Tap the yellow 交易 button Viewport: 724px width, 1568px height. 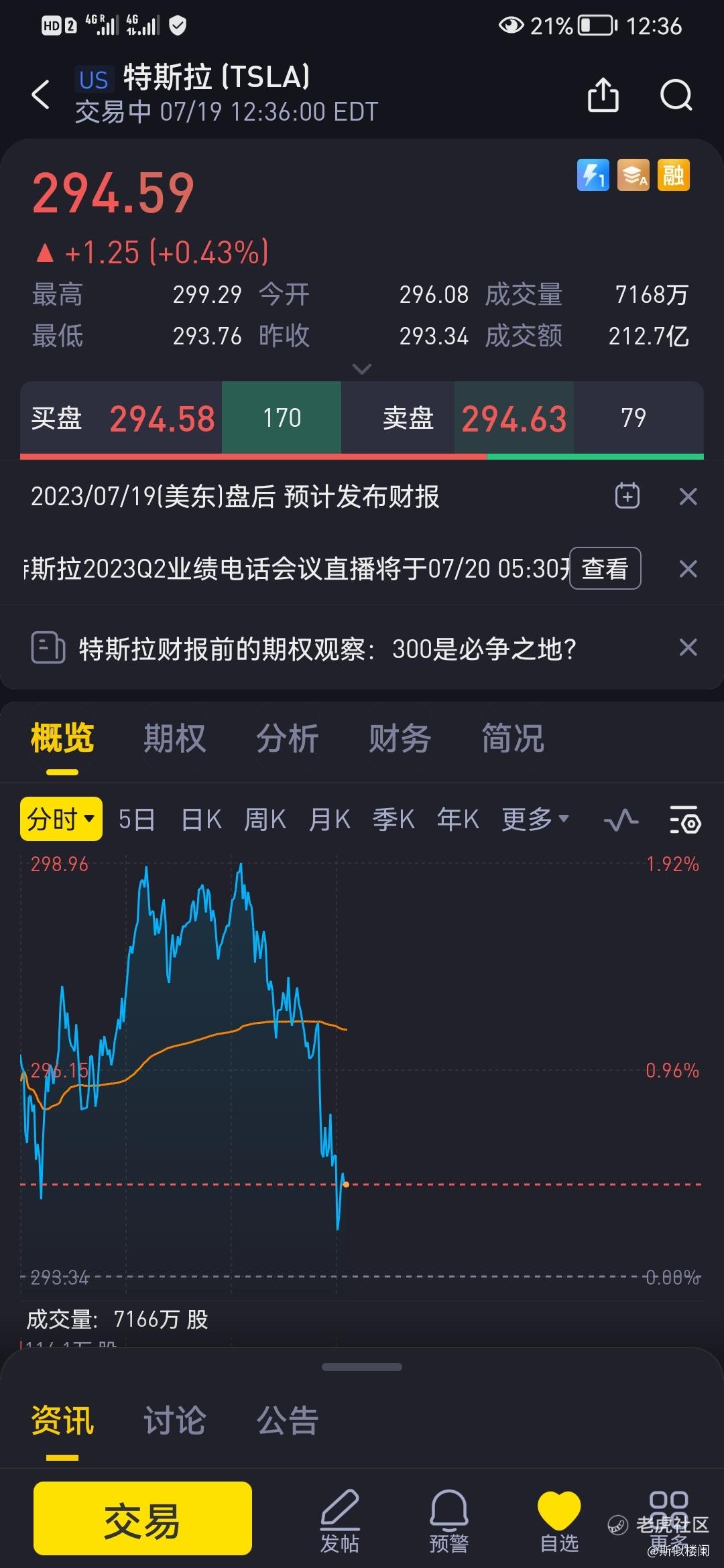pyautogui.click(x=143, y=1518)
